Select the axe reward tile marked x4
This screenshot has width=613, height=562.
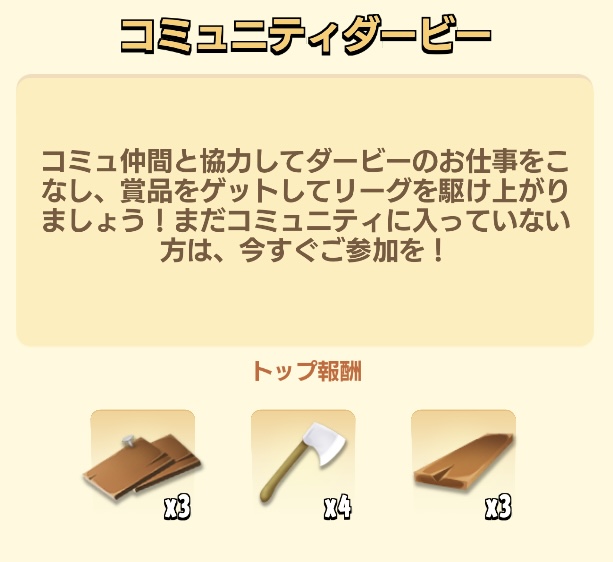303,463
